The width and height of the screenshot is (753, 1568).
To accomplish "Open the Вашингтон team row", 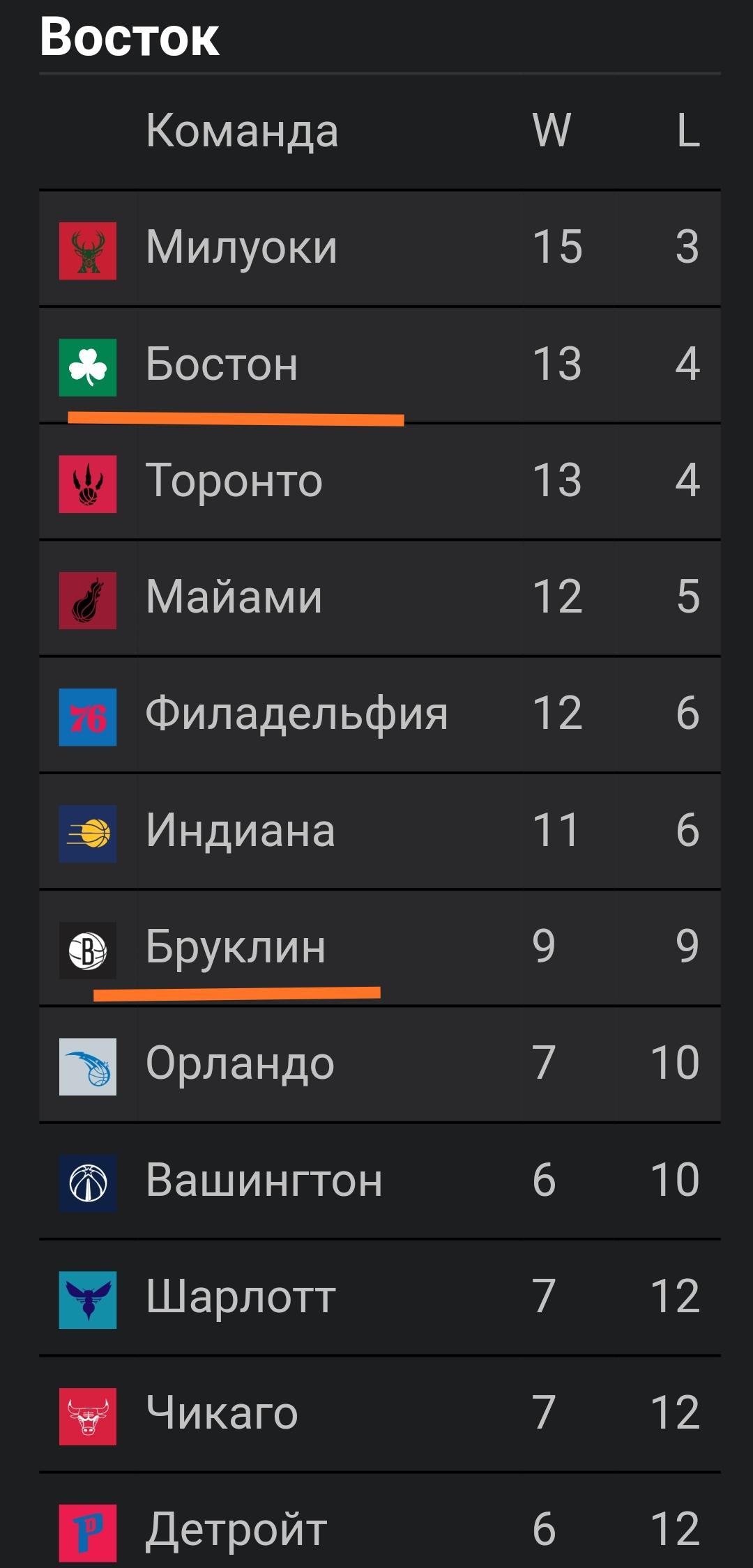I will [x=380, y=1181].
